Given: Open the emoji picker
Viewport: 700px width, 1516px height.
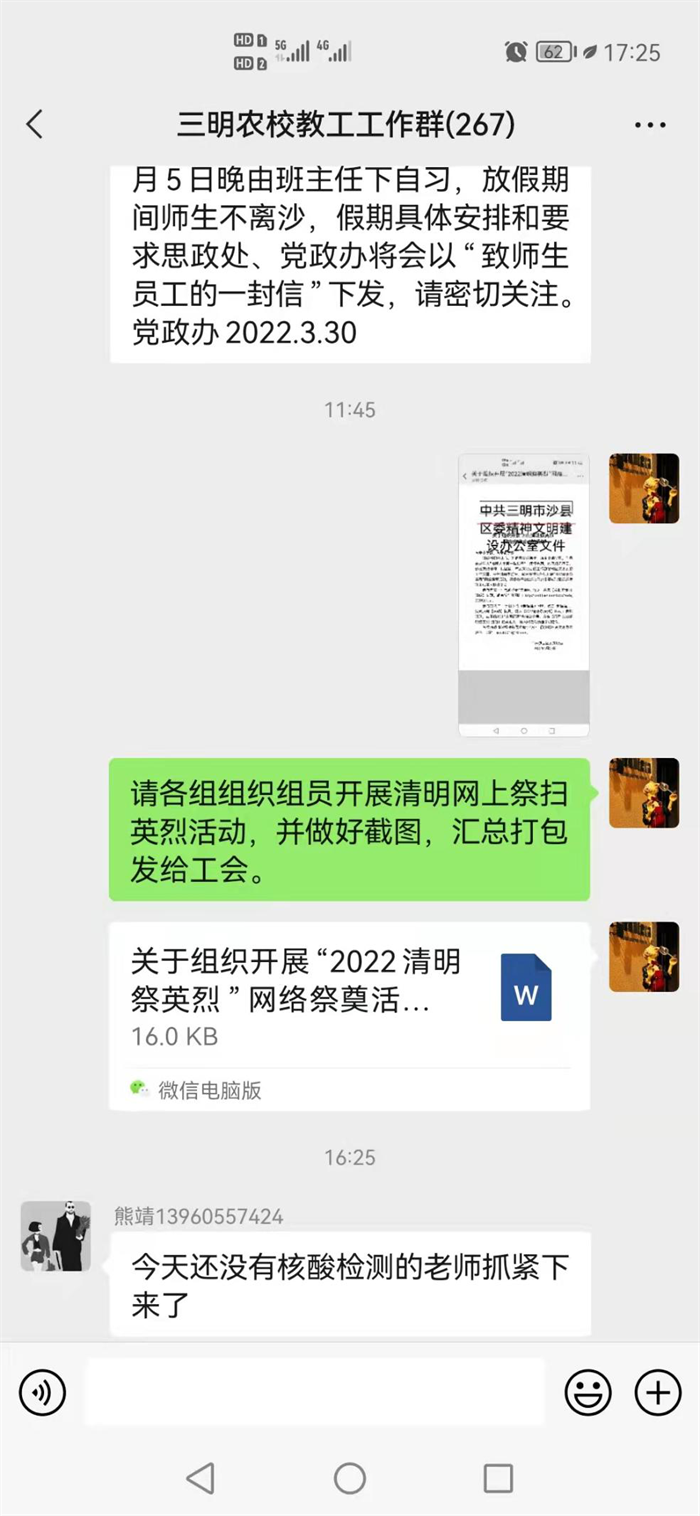Looking at the screenshot, I should tap(588, 1392).
